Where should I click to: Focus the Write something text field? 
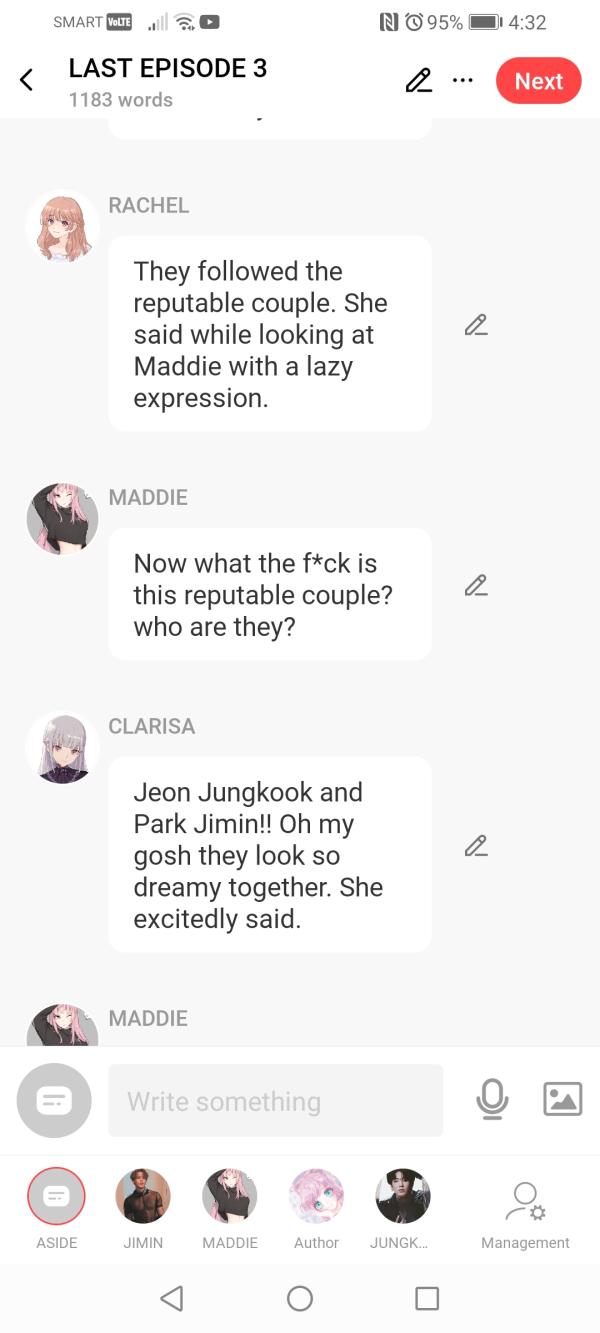point(275,1101)
